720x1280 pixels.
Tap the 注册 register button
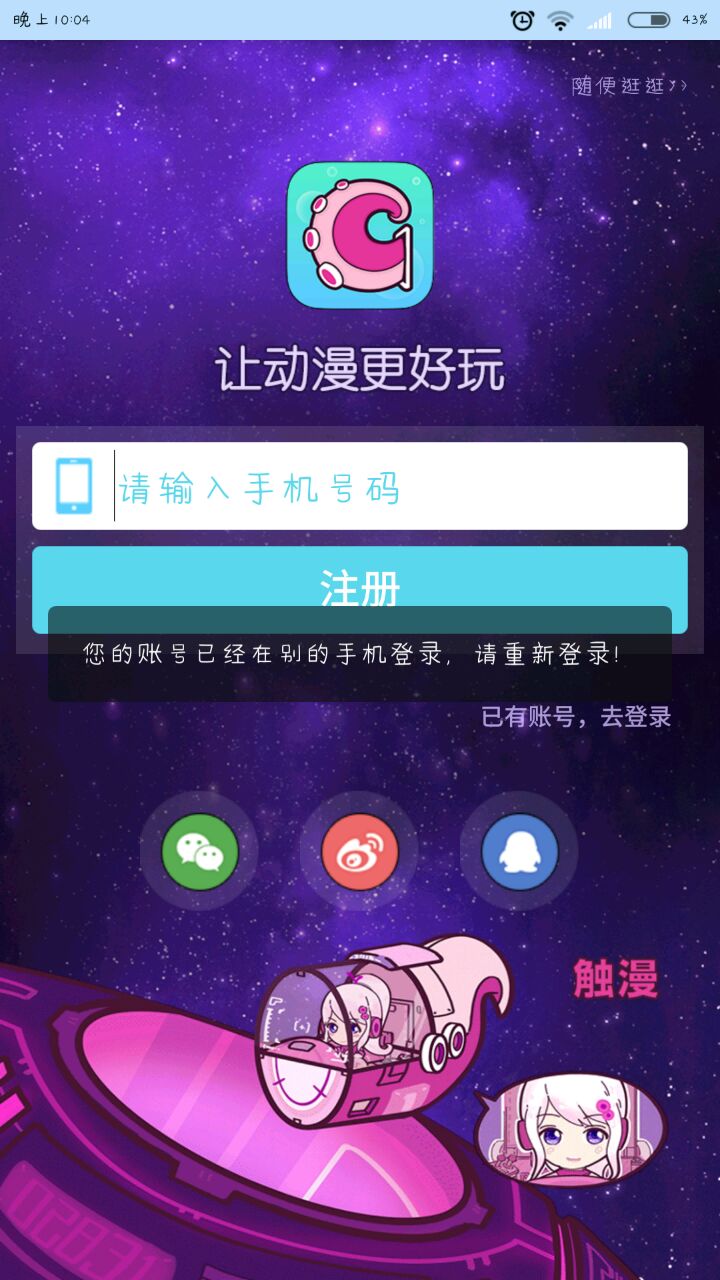360,590
